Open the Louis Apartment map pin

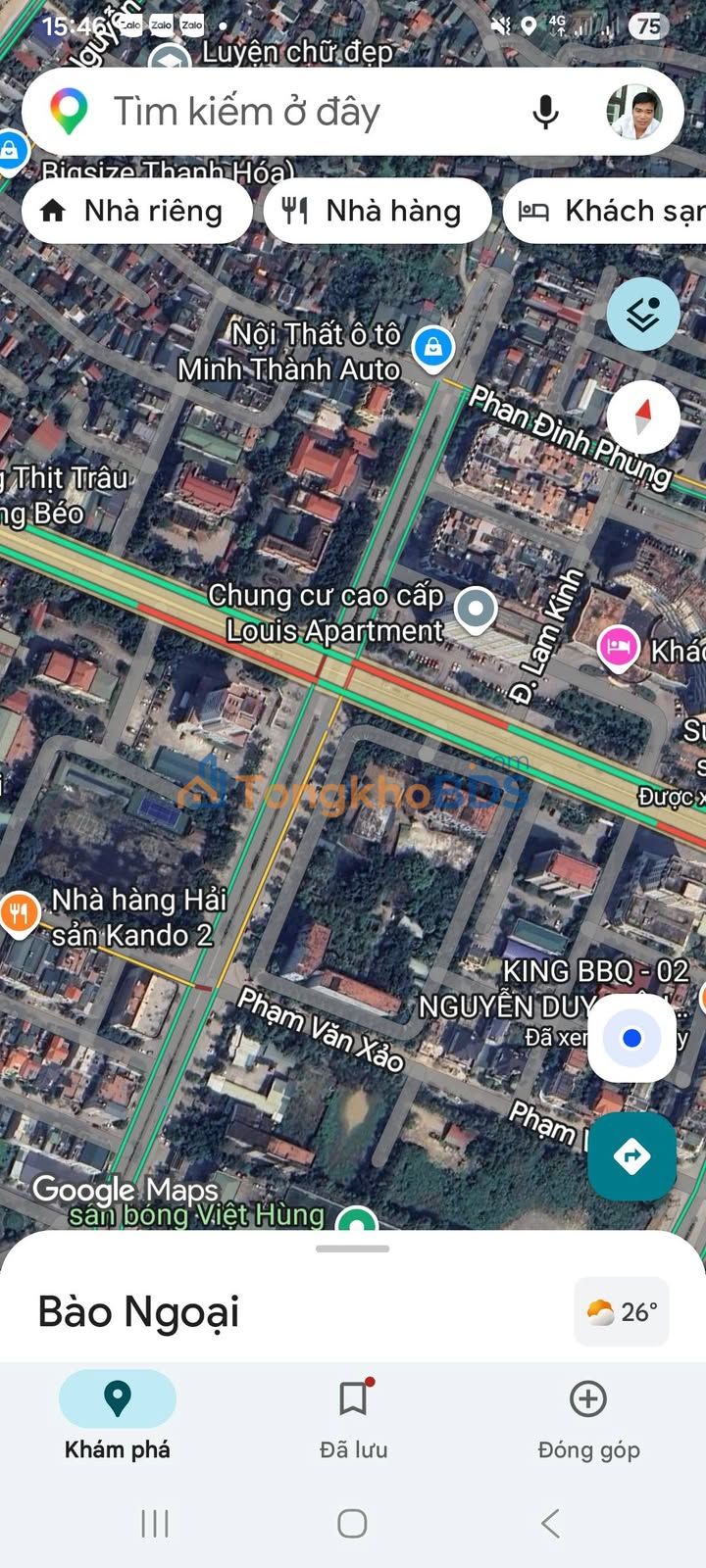click(x=477, y=610)
